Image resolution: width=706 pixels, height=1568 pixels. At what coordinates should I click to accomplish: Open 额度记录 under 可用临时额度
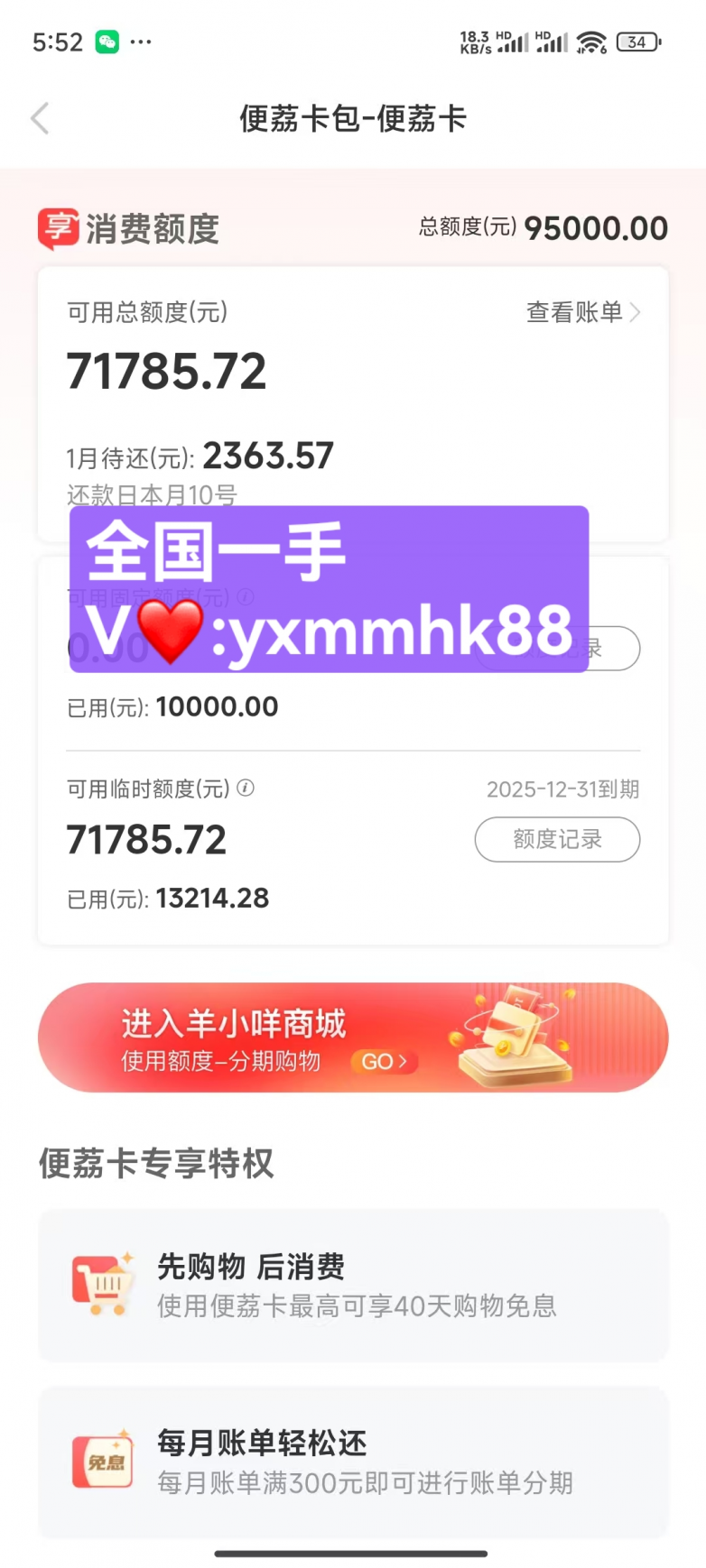click(x=557, y=840)
